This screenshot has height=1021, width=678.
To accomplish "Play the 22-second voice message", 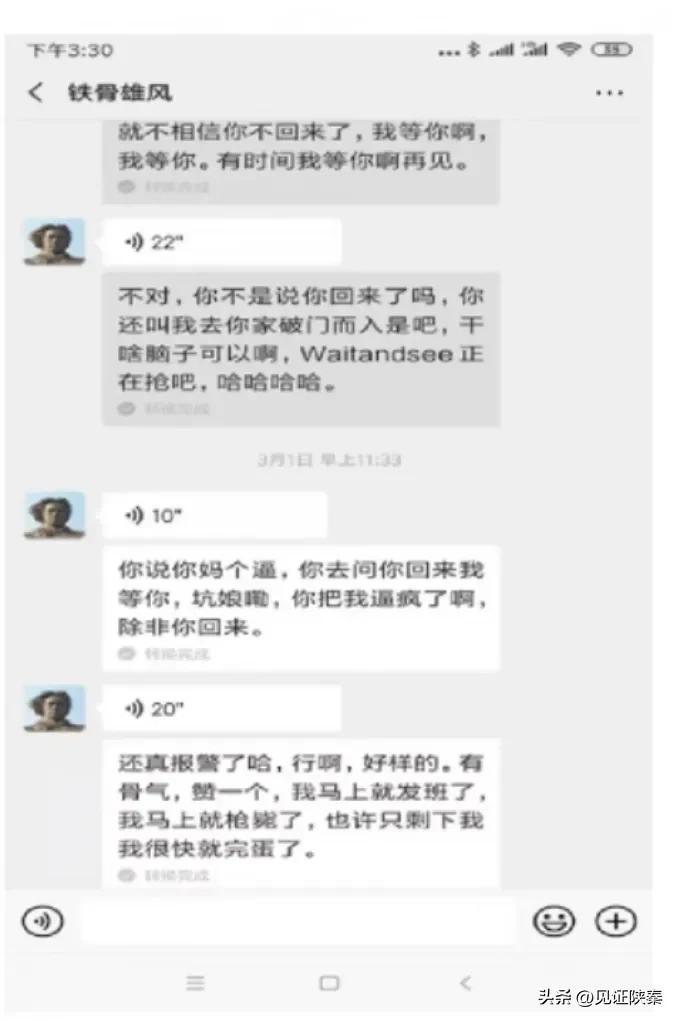I will tap(222, 242).
